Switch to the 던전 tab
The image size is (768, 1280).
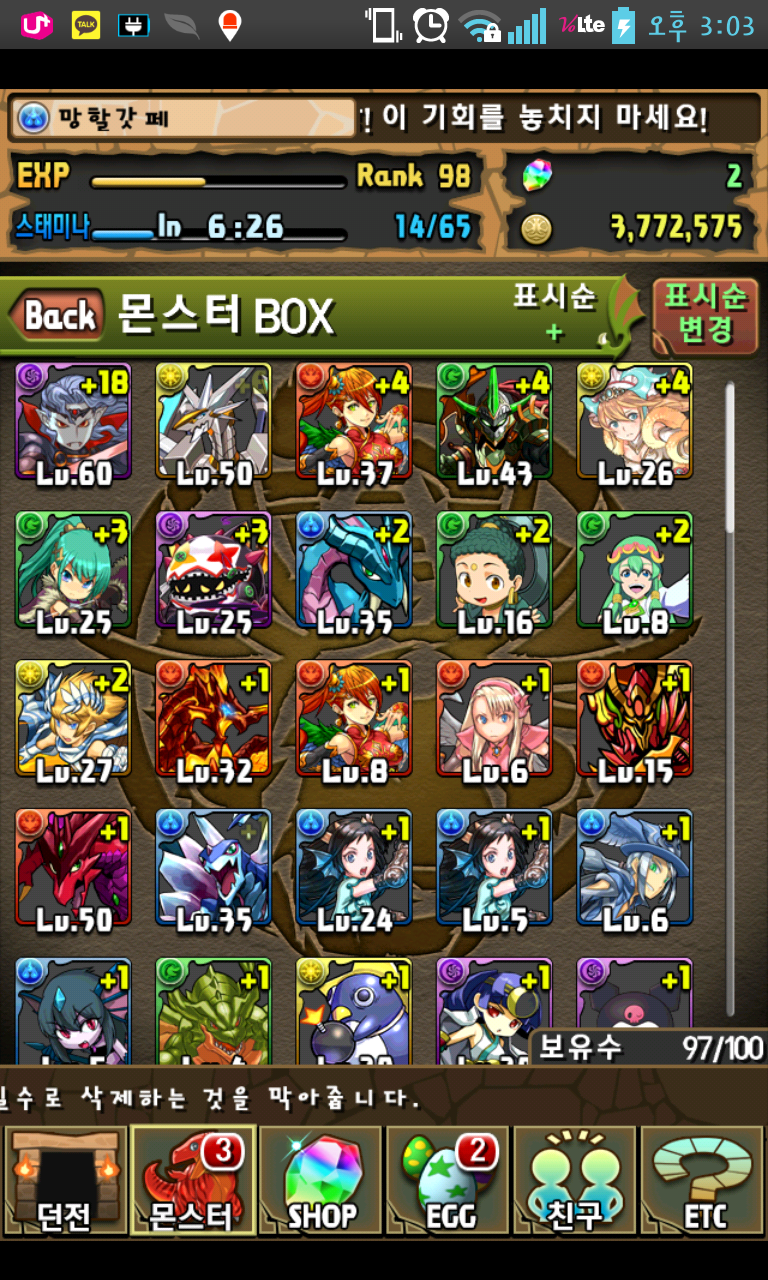pyautogui.click(x=64, y=1180)
